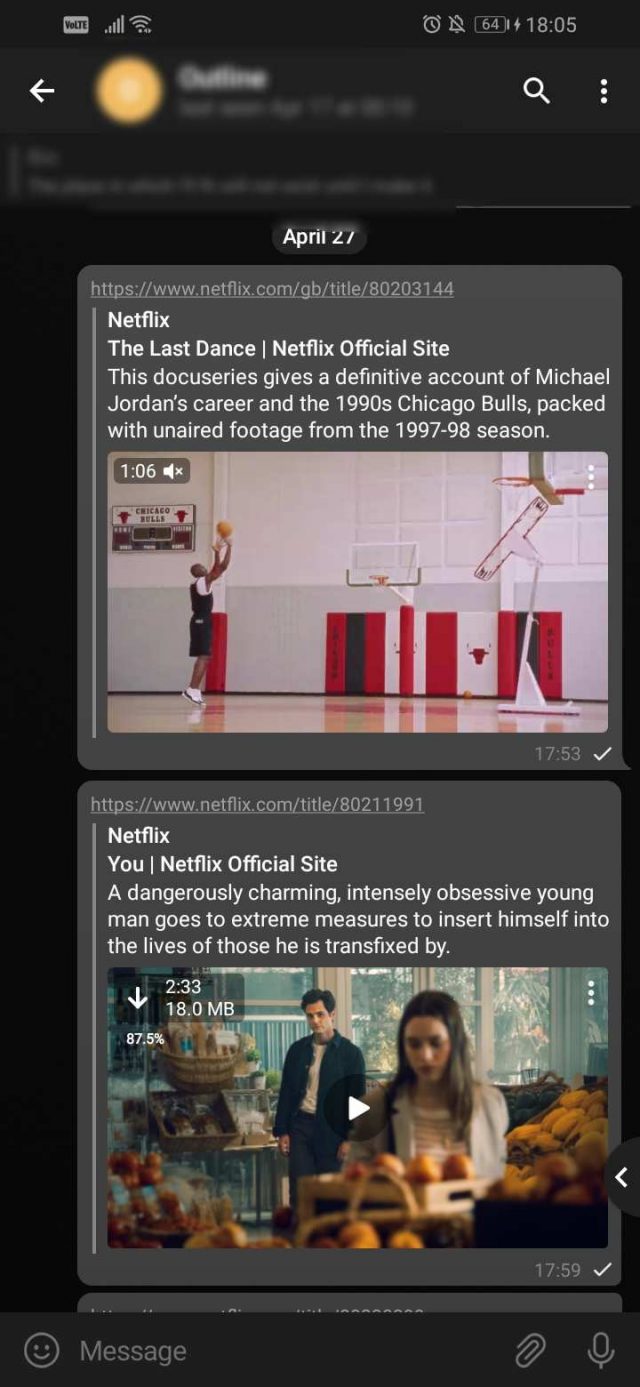Play the You trailer video
The image size is (640, 1387).
(357, 1108)
